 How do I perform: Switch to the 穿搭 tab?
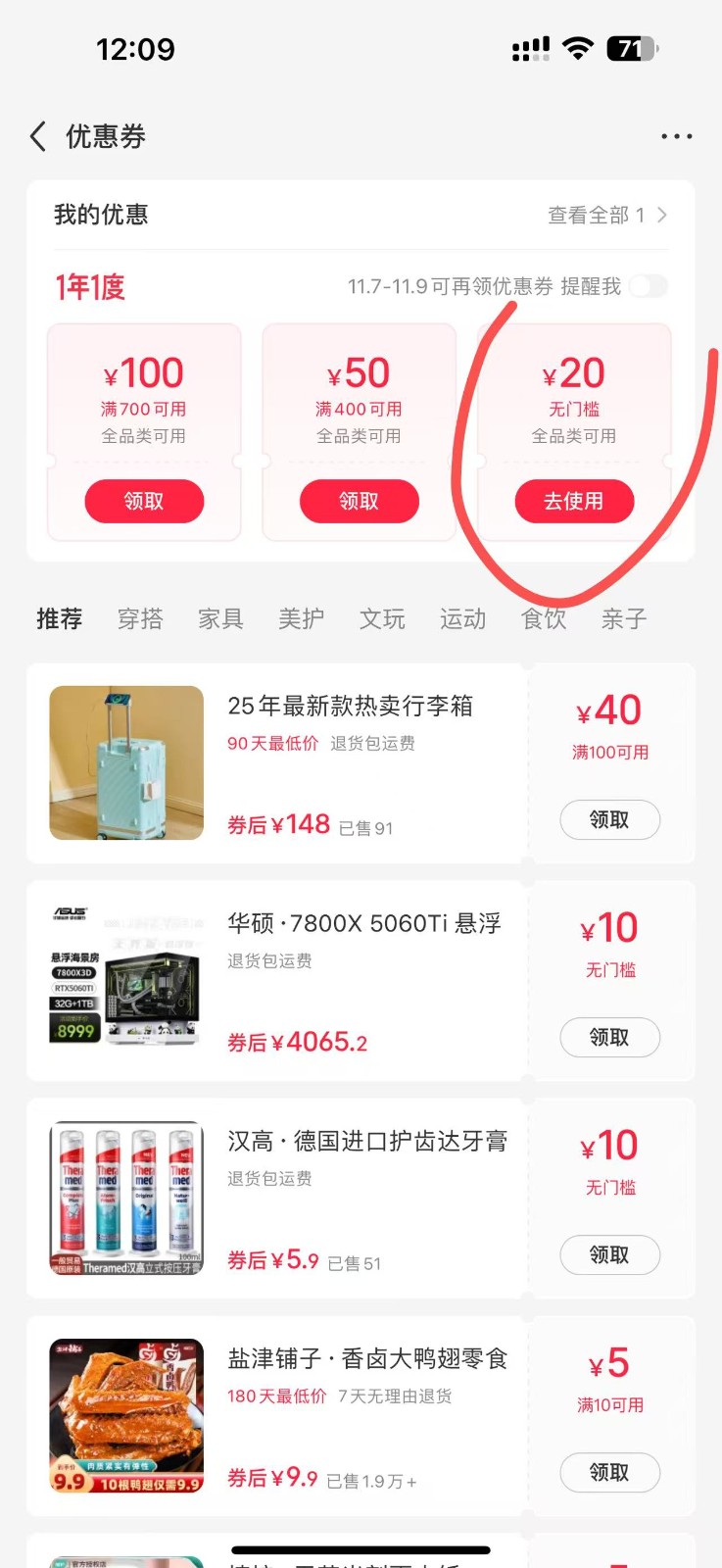(x=140, y=618)
